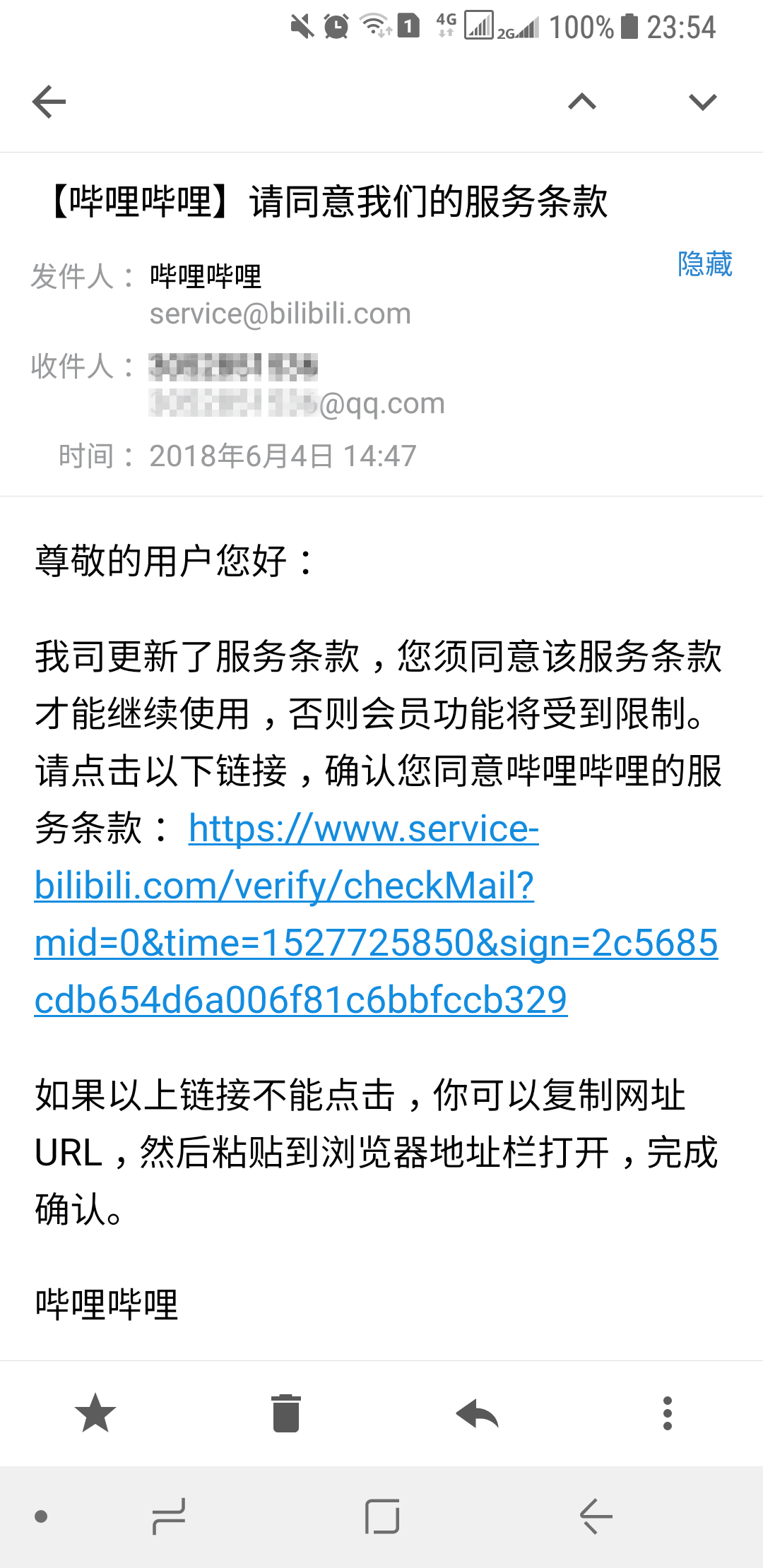This screenshot has width=763, height=1568.
Task: Open the recent apps view
Action: pos(169,1516)
